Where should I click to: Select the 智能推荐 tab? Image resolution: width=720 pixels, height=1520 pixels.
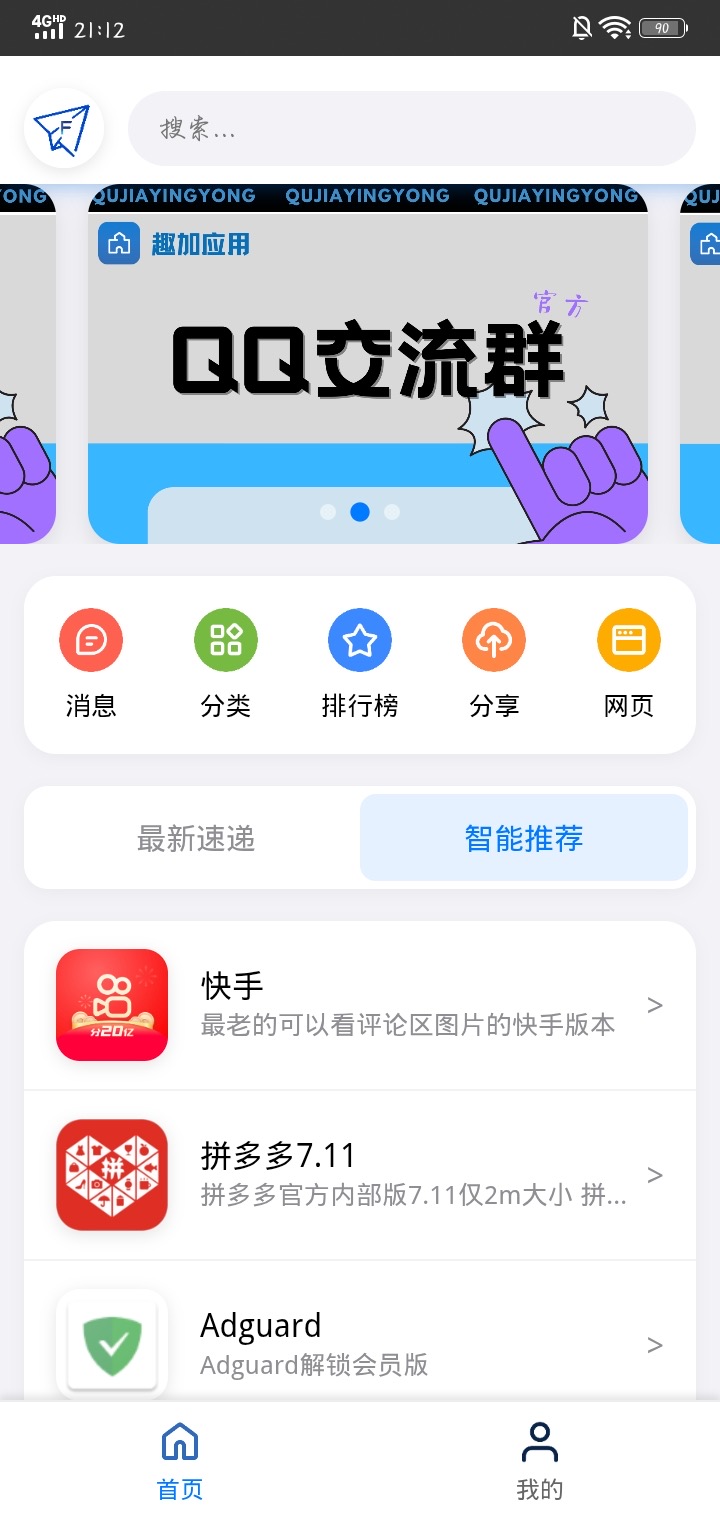click(523, 838)
